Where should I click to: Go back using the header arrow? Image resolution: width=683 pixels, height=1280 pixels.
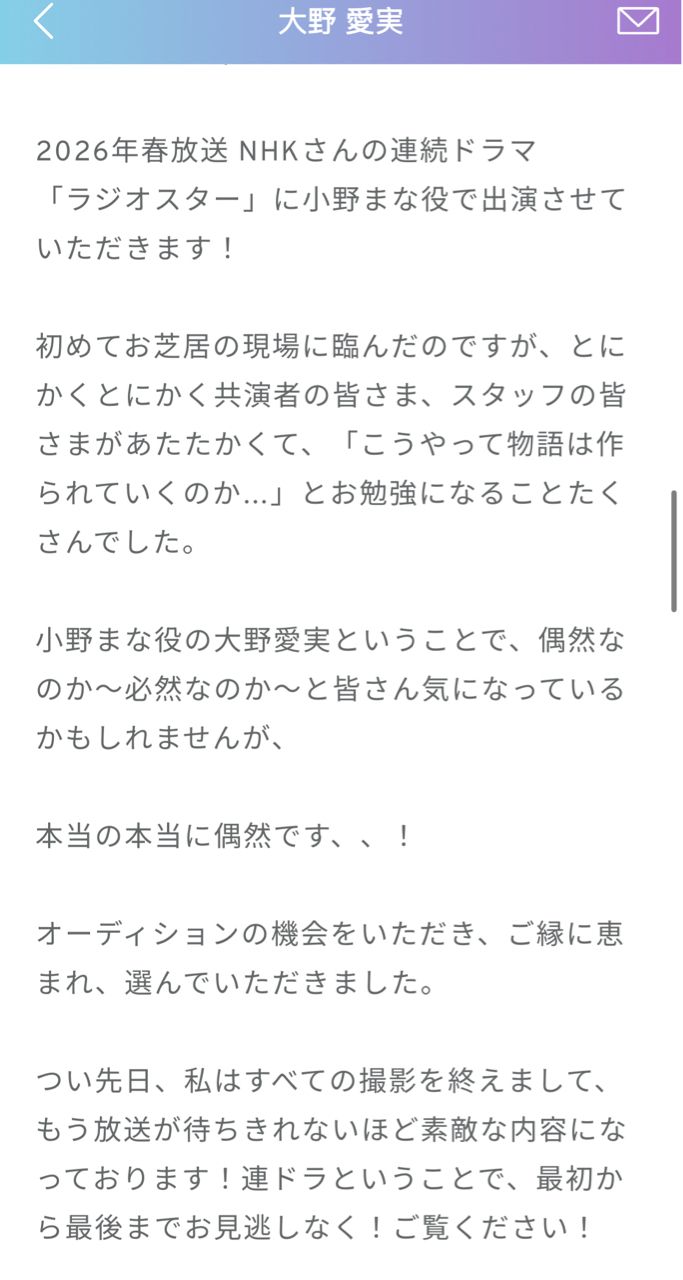pyautogui.click(x=43, y=21)
